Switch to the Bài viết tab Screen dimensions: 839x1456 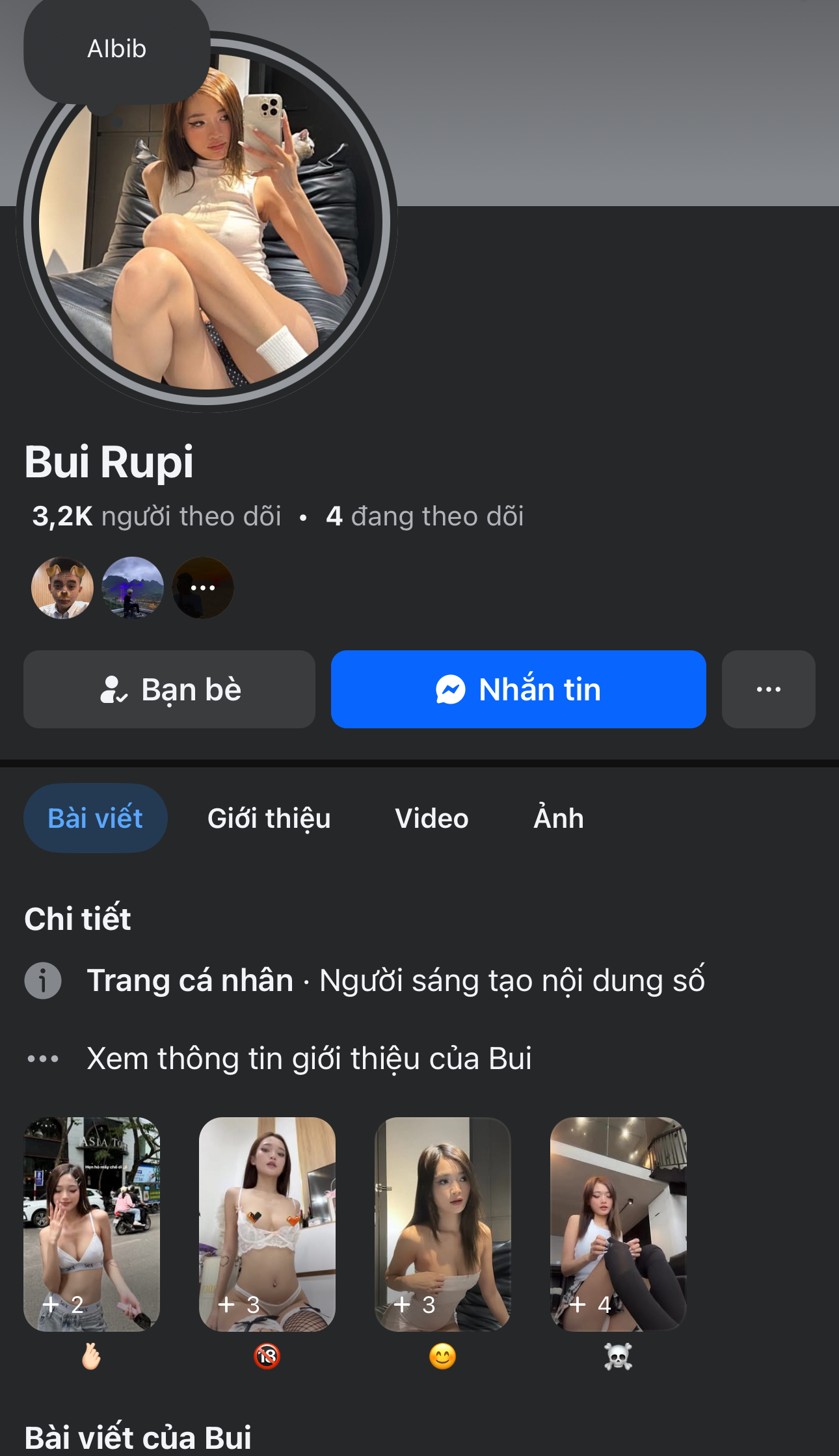tap(96, 818)
